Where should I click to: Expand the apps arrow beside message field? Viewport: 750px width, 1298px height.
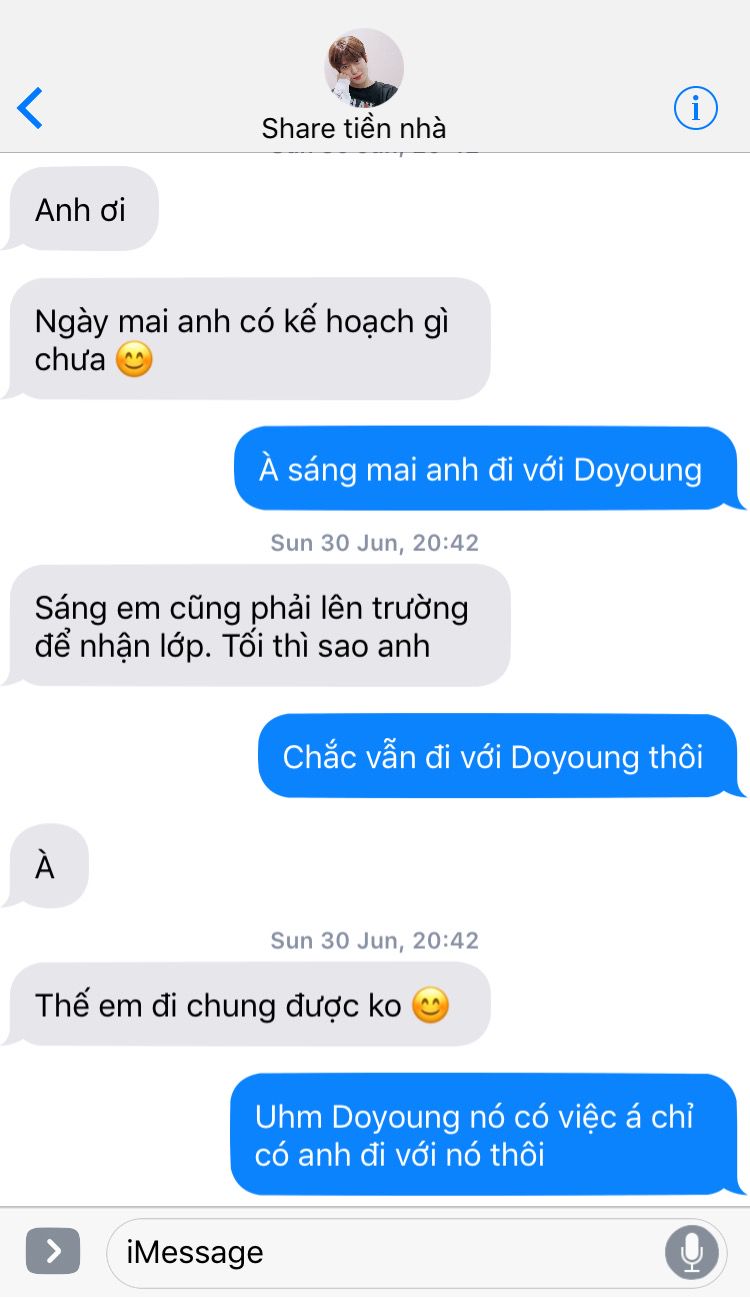click(53, 1251)
